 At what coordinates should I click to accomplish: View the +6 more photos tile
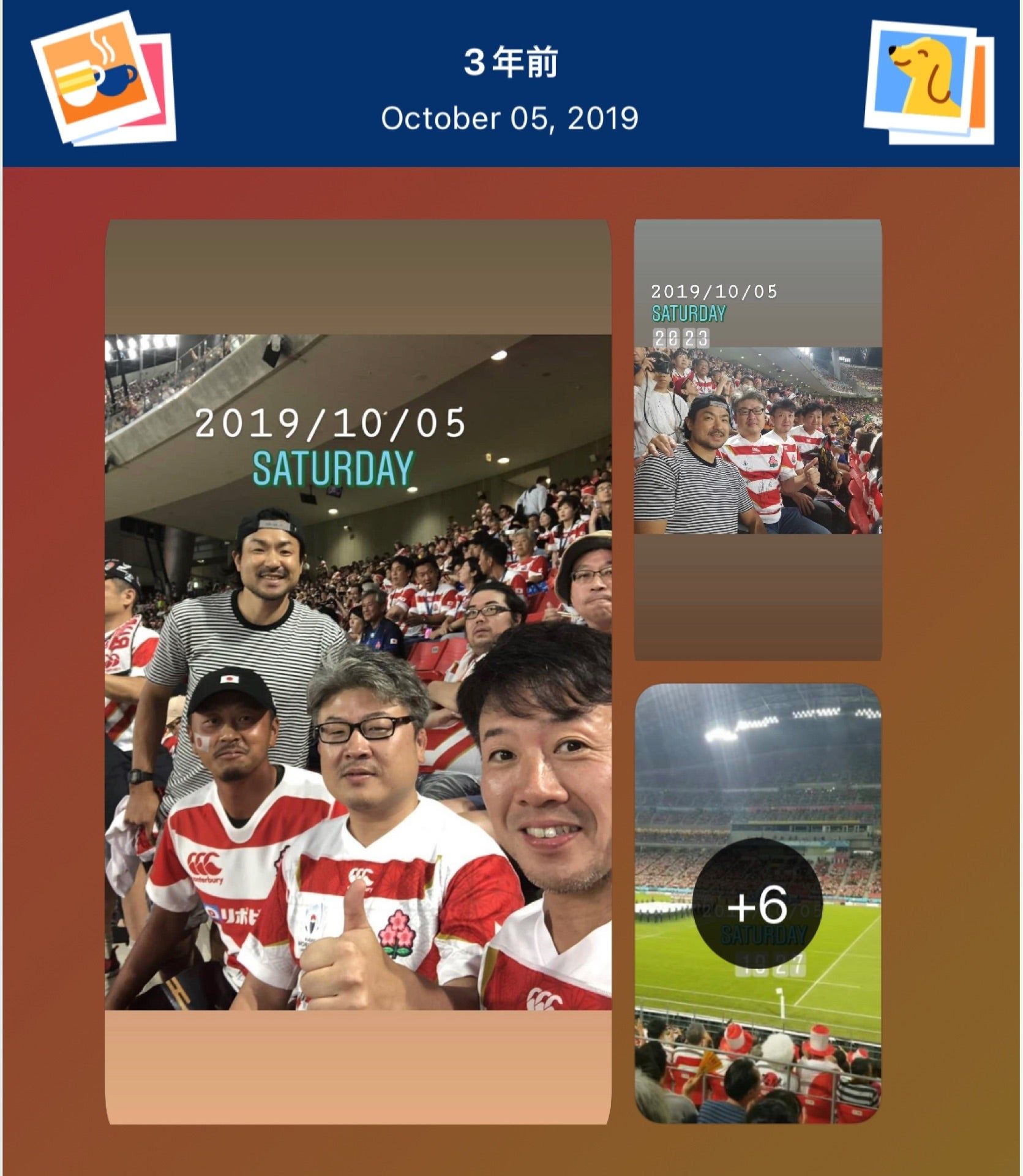click(x=757, y=905)
